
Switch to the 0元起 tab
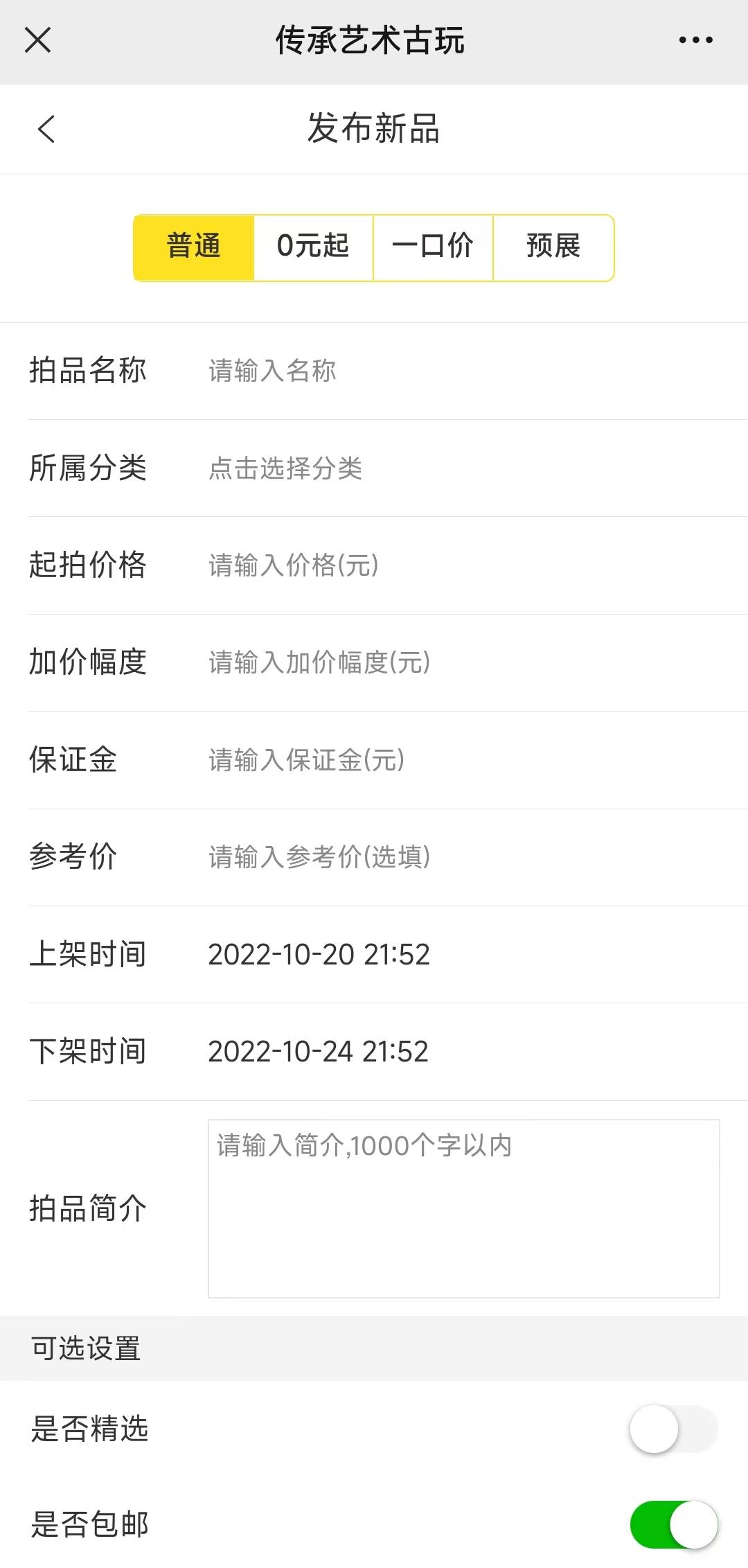pos(313,247)
